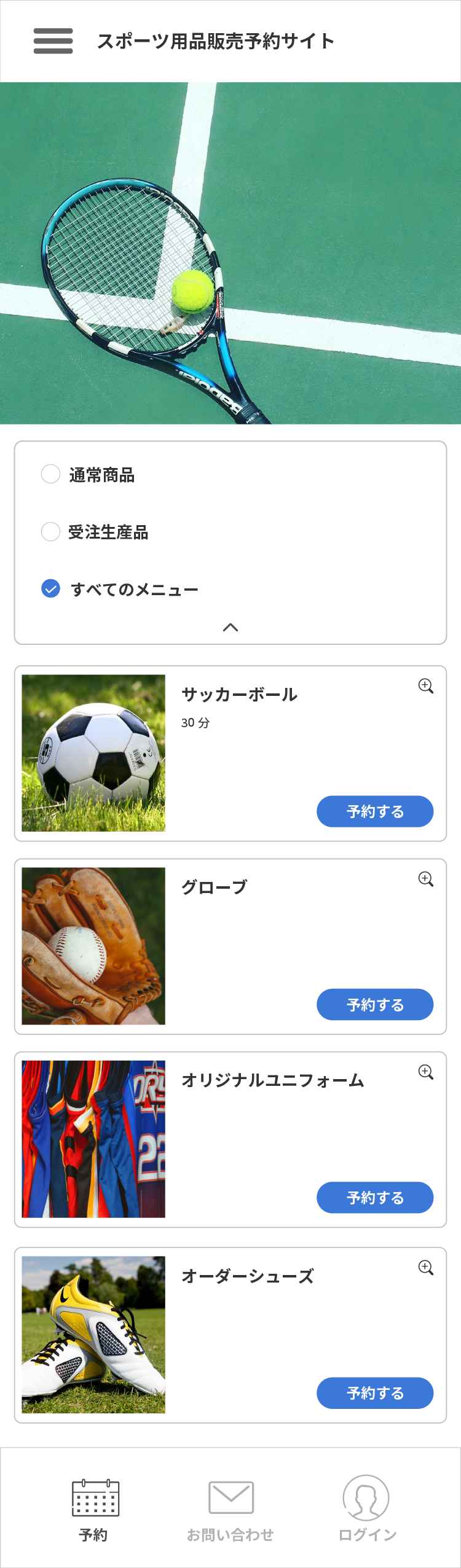Open magnifier icon for オーダーシューズ
The width and height of the screenshot is (461, 1568).
point(425,1268)
